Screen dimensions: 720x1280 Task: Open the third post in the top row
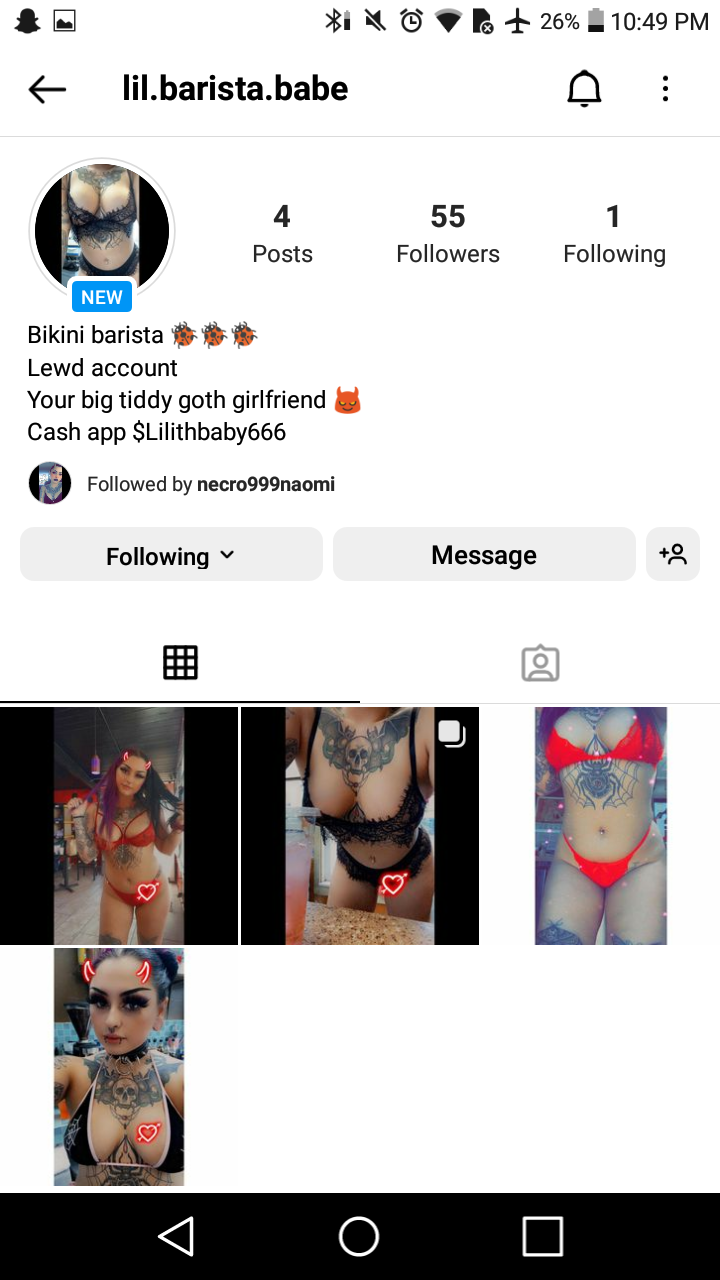[x=600, y=825]
